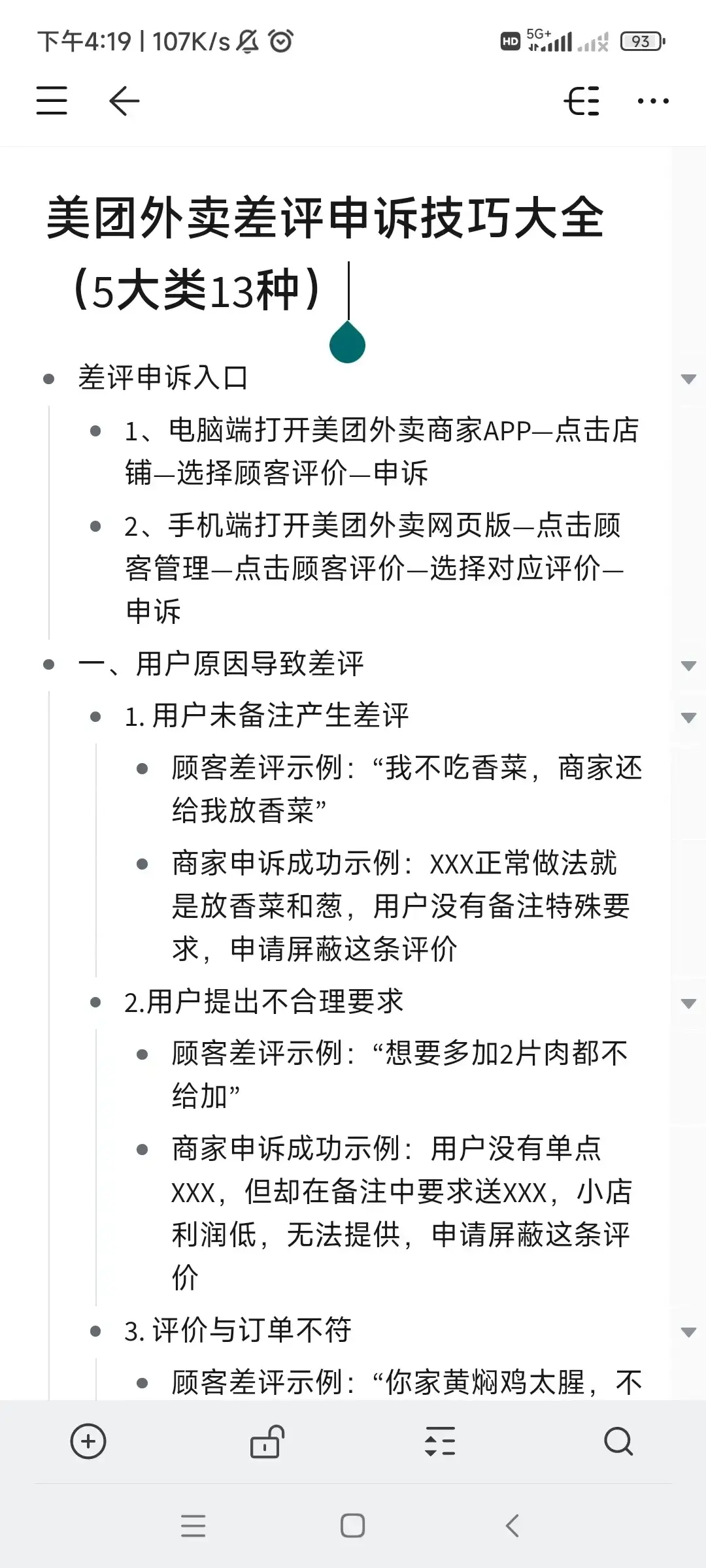Screen dimensions: 706x1568
Task: Collapse the 一、用户原因导致差评 section
Action: 688,666
